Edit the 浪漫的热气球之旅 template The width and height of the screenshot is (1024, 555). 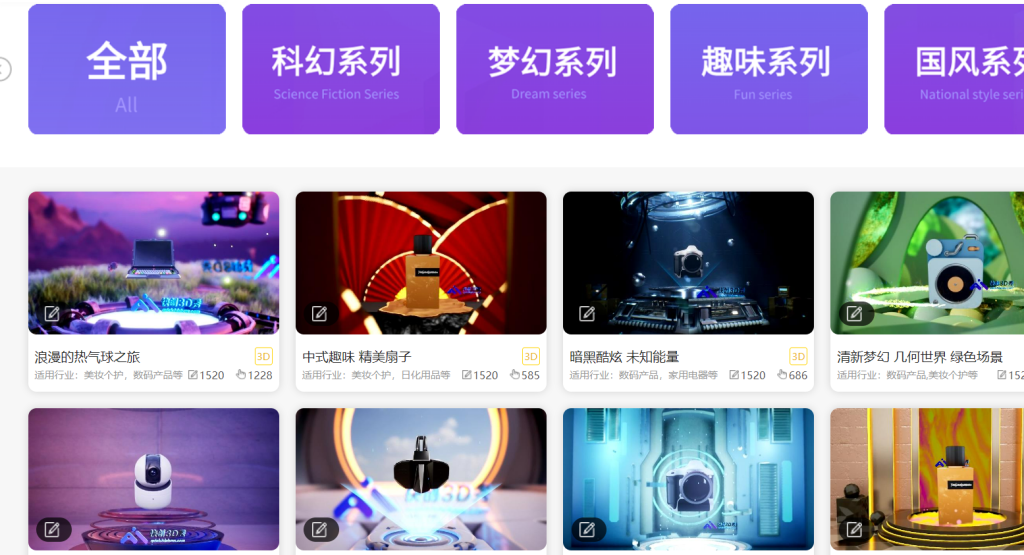[x=53, y=314]
